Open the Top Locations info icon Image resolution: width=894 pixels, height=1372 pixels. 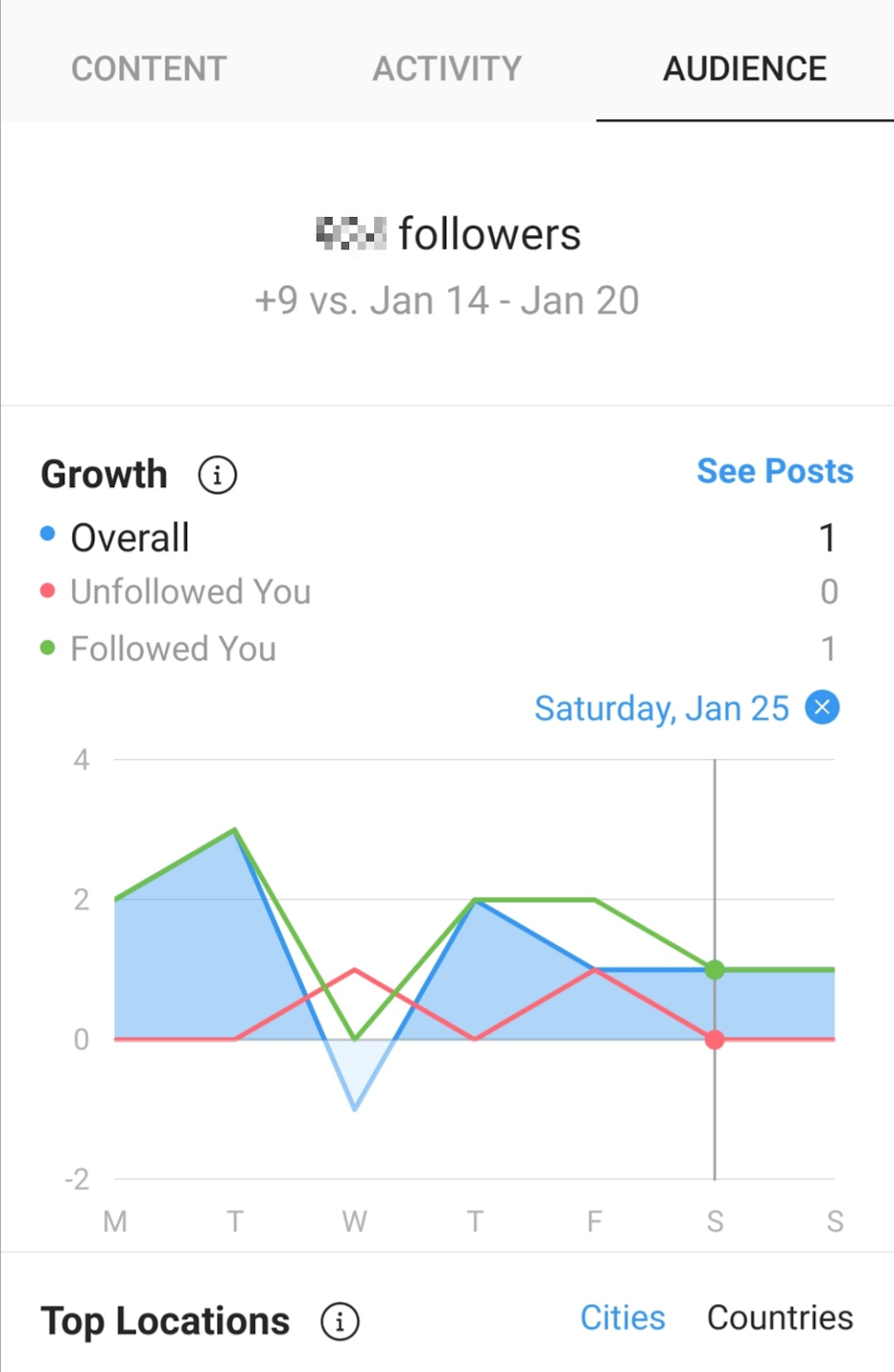click(340, 1321)
